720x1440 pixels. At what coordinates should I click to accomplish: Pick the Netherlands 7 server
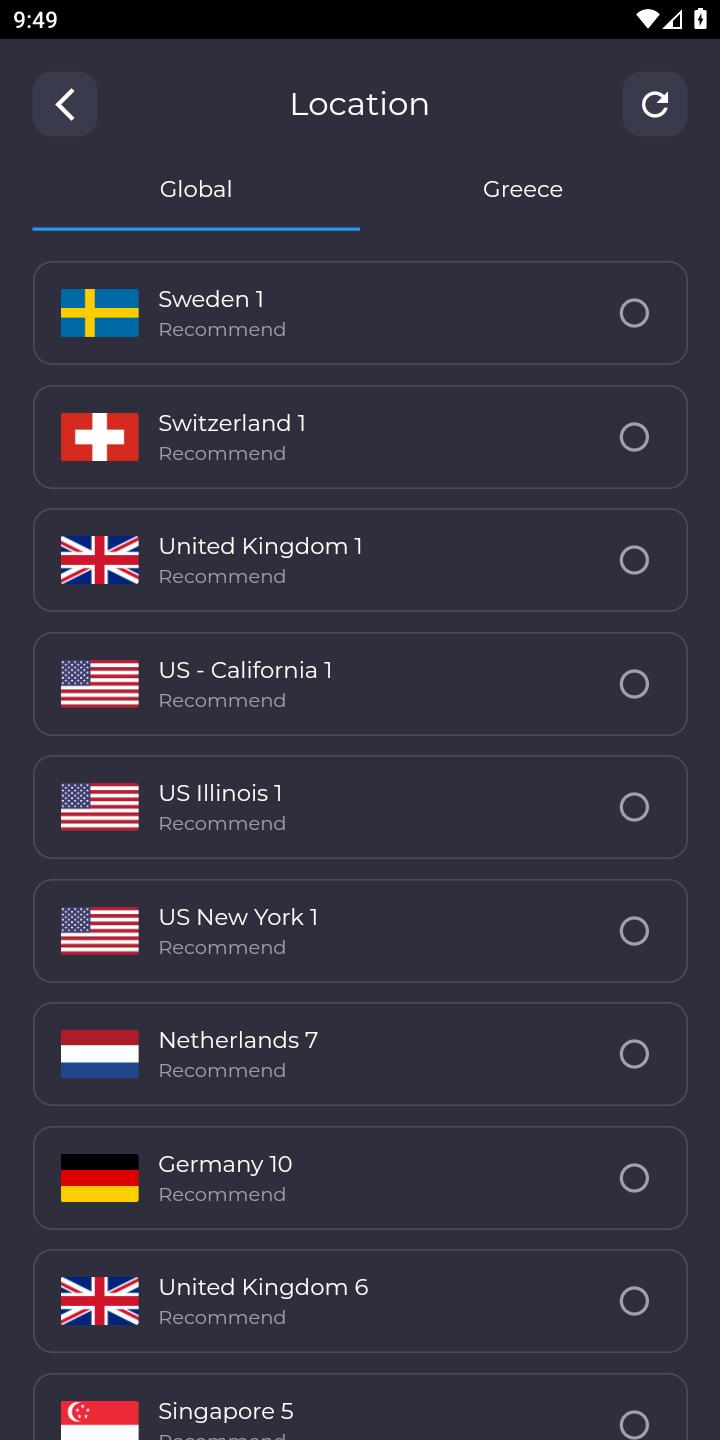coord(360,1054)
